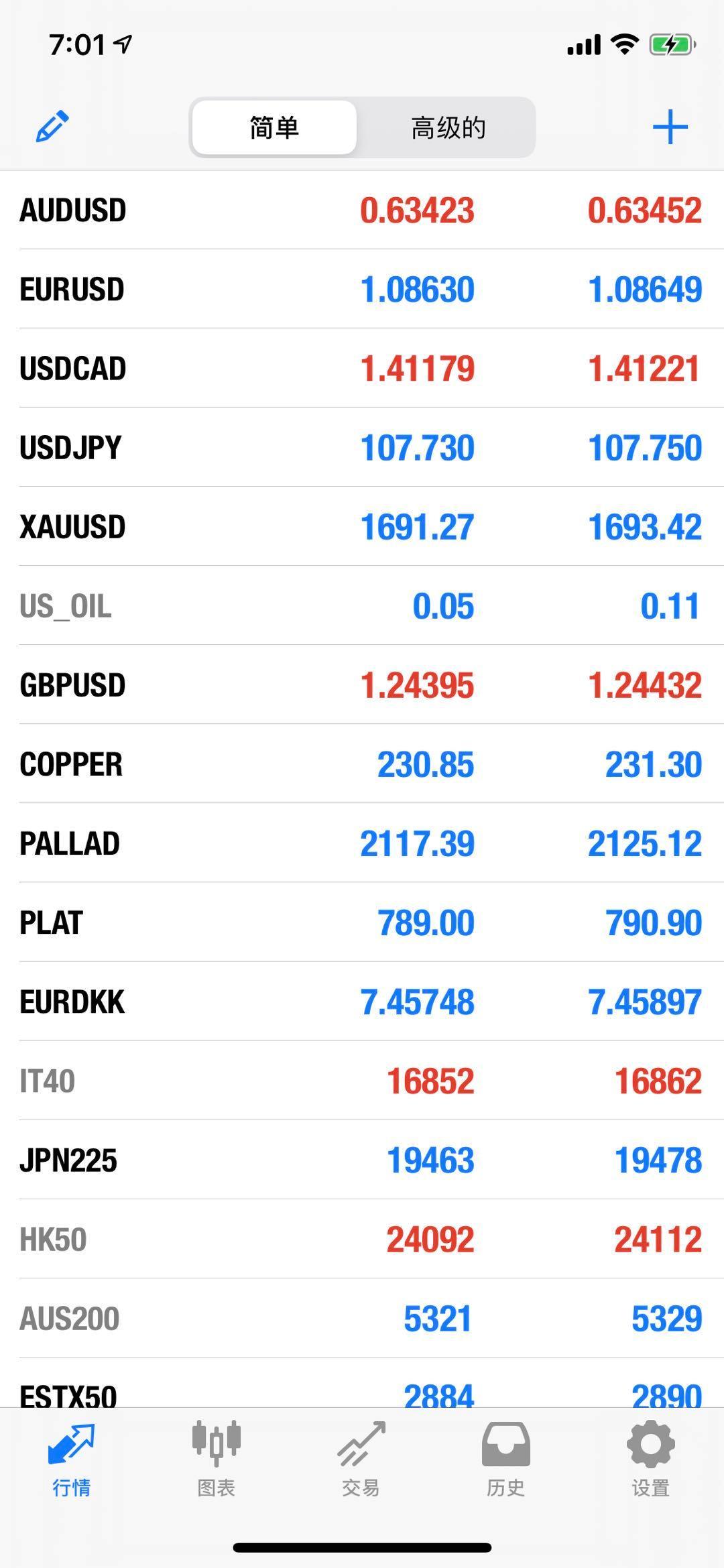
Task: Open the JPN225 index row
Action: [x=362, y=1160]
